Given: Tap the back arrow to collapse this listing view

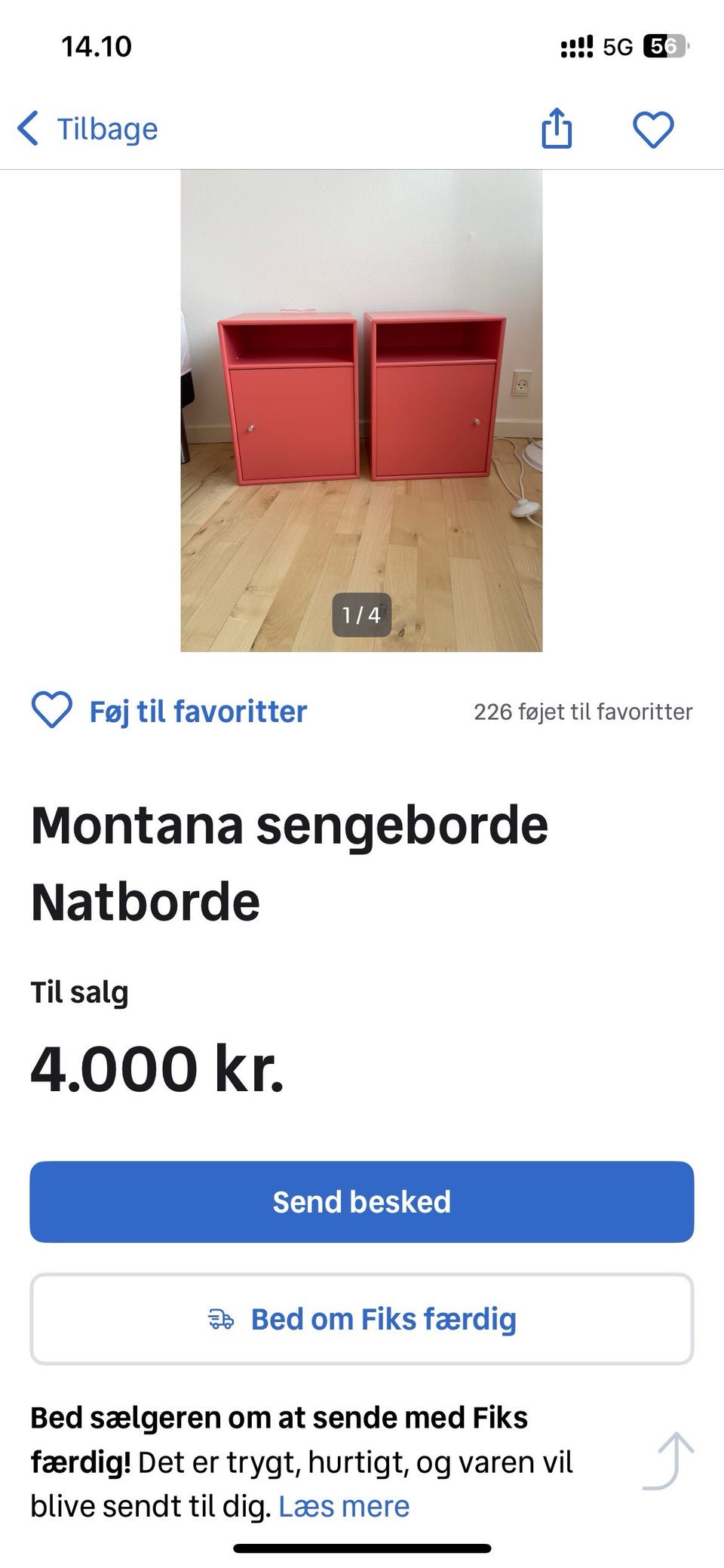Looking at the screenshot, I should coord(29,128).
